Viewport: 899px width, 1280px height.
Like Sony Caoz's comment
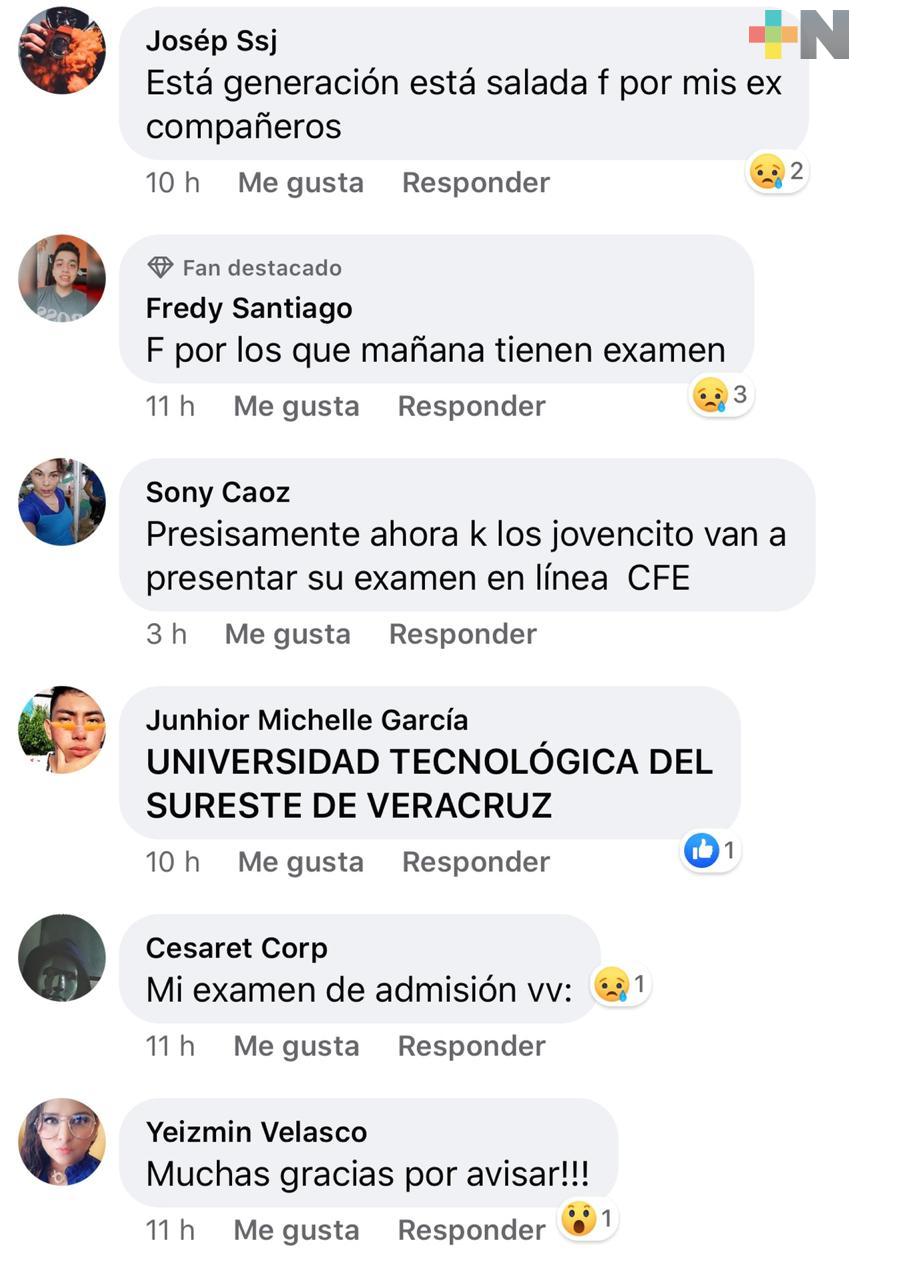[x=287, y=635]
